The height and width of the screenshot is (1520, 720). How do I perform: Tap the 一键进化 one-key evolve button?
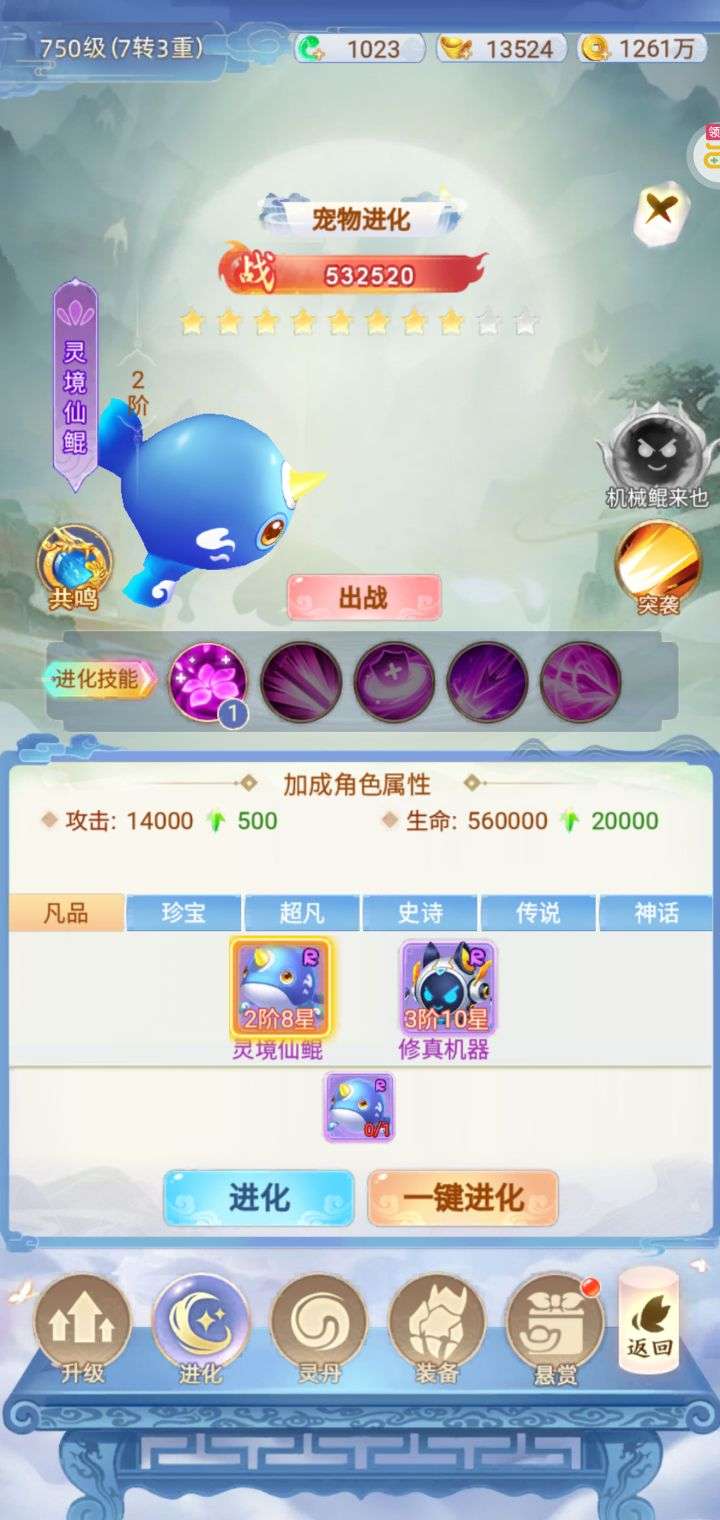click(463, 1198)
